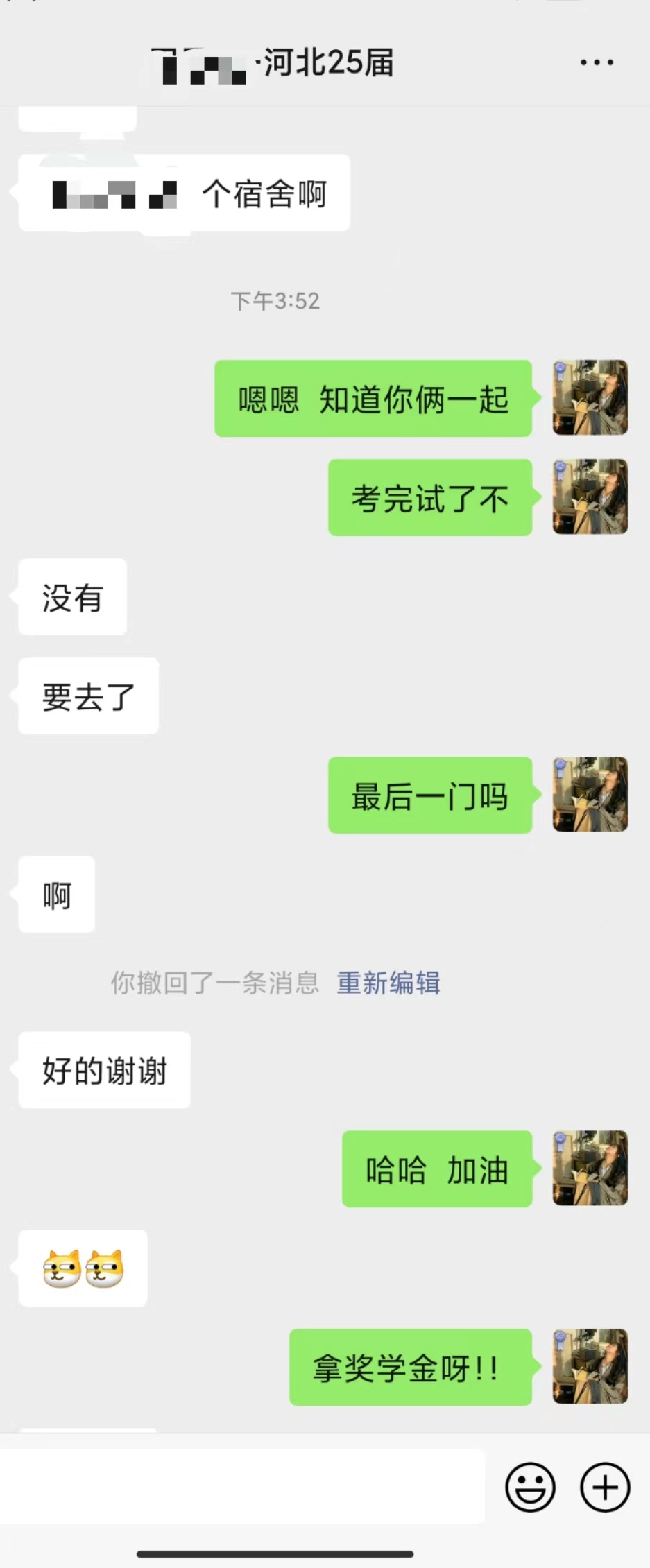650x1568 pixels.
Task: Focus the message input field
Action: [x=243, y=1487]
